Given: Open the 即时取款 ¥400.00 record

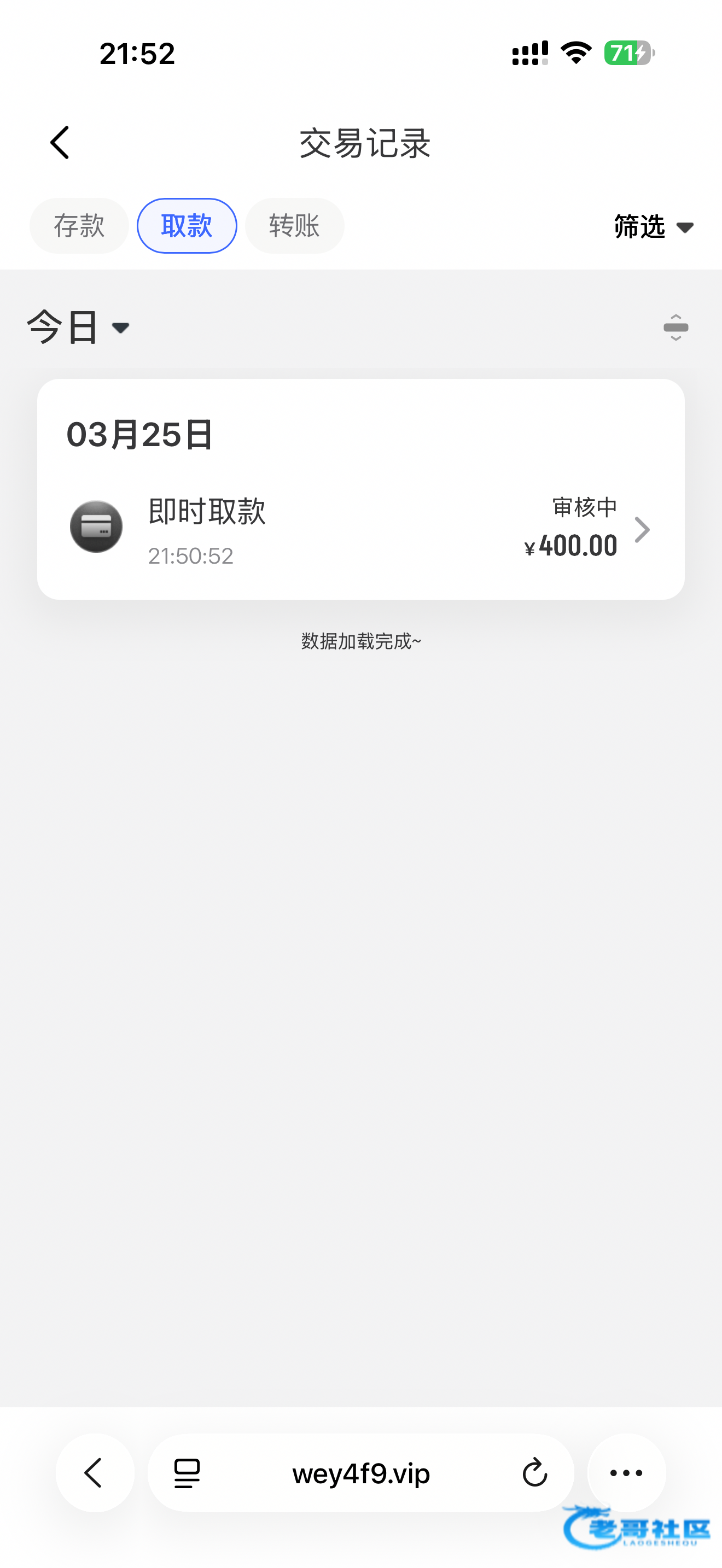Looking at the screenshot, I should pyautogui.click(x=361, y=528).
